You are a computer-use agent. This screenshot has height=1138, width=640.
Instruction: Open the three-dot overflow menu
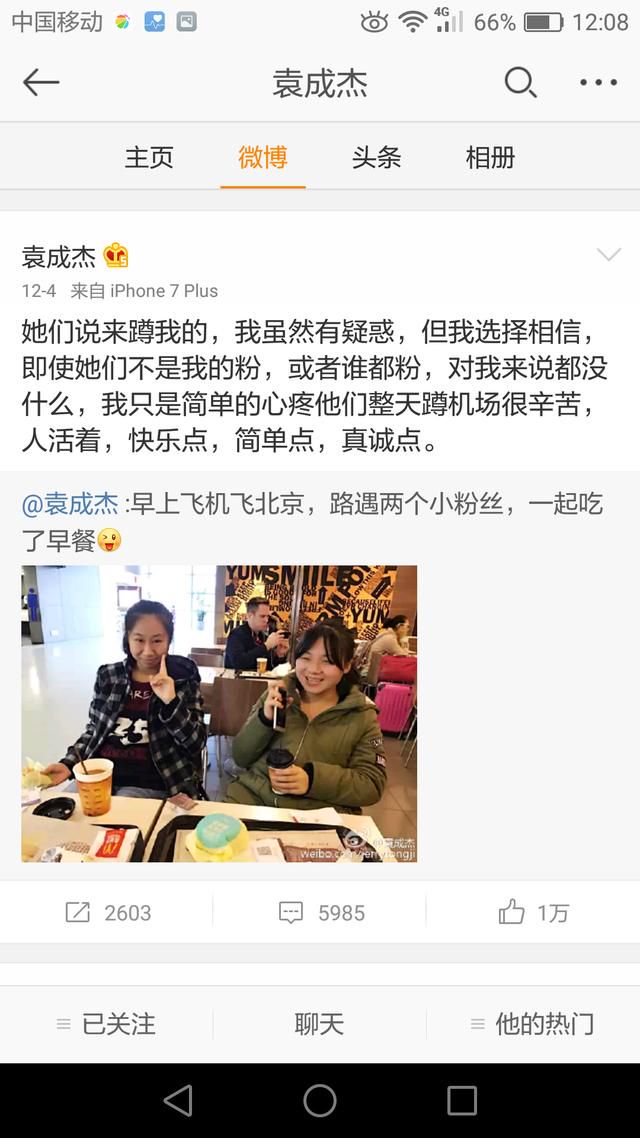pos(599,83)
